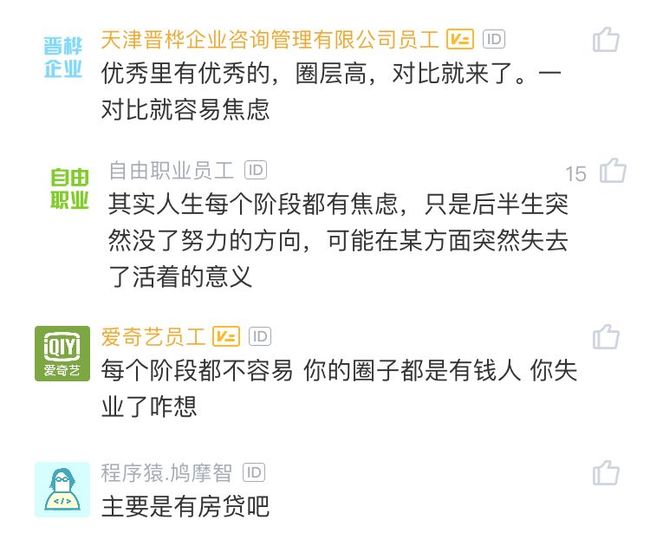The height and width of the screenshot is (559, 650).
Task: Like the 爱奇艺员工 comment
Action: click(x=606, y=336)
